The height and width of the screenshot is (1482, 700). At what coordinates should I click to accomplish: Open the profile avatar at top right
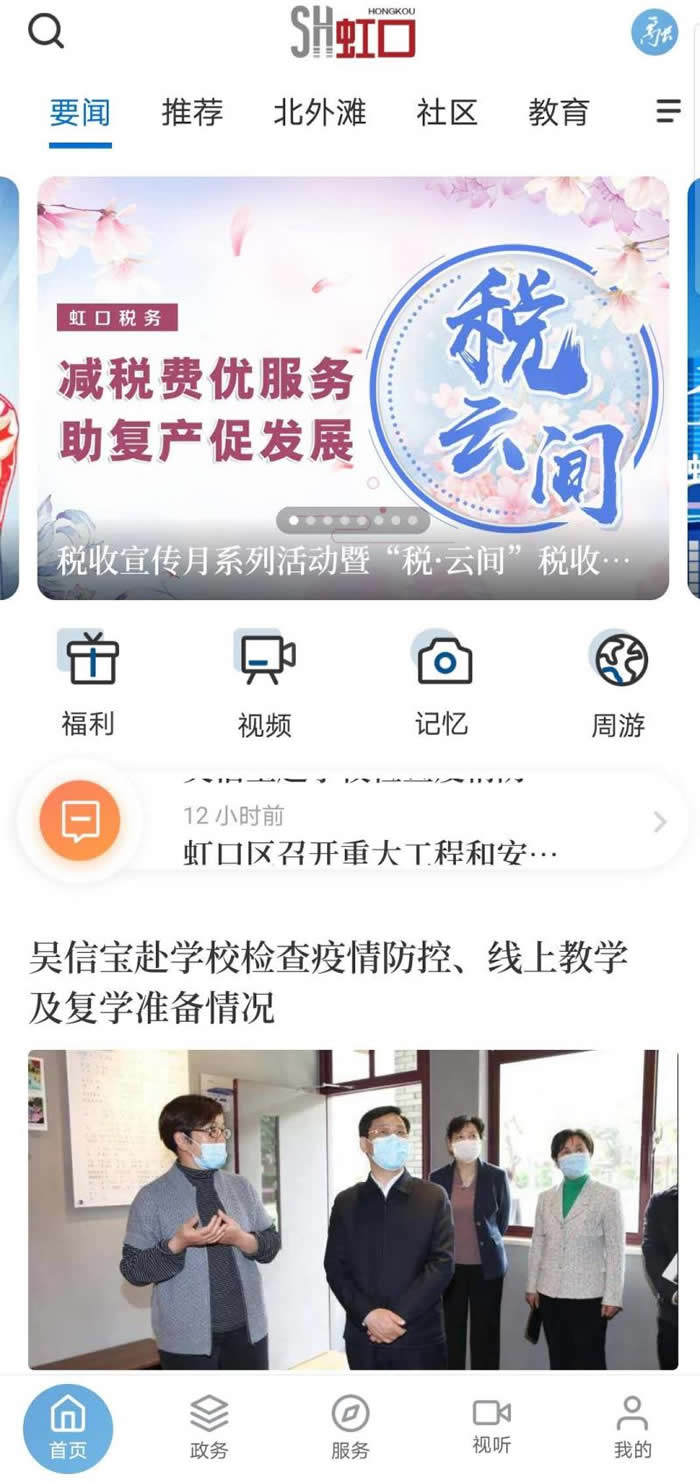point(654,32)
